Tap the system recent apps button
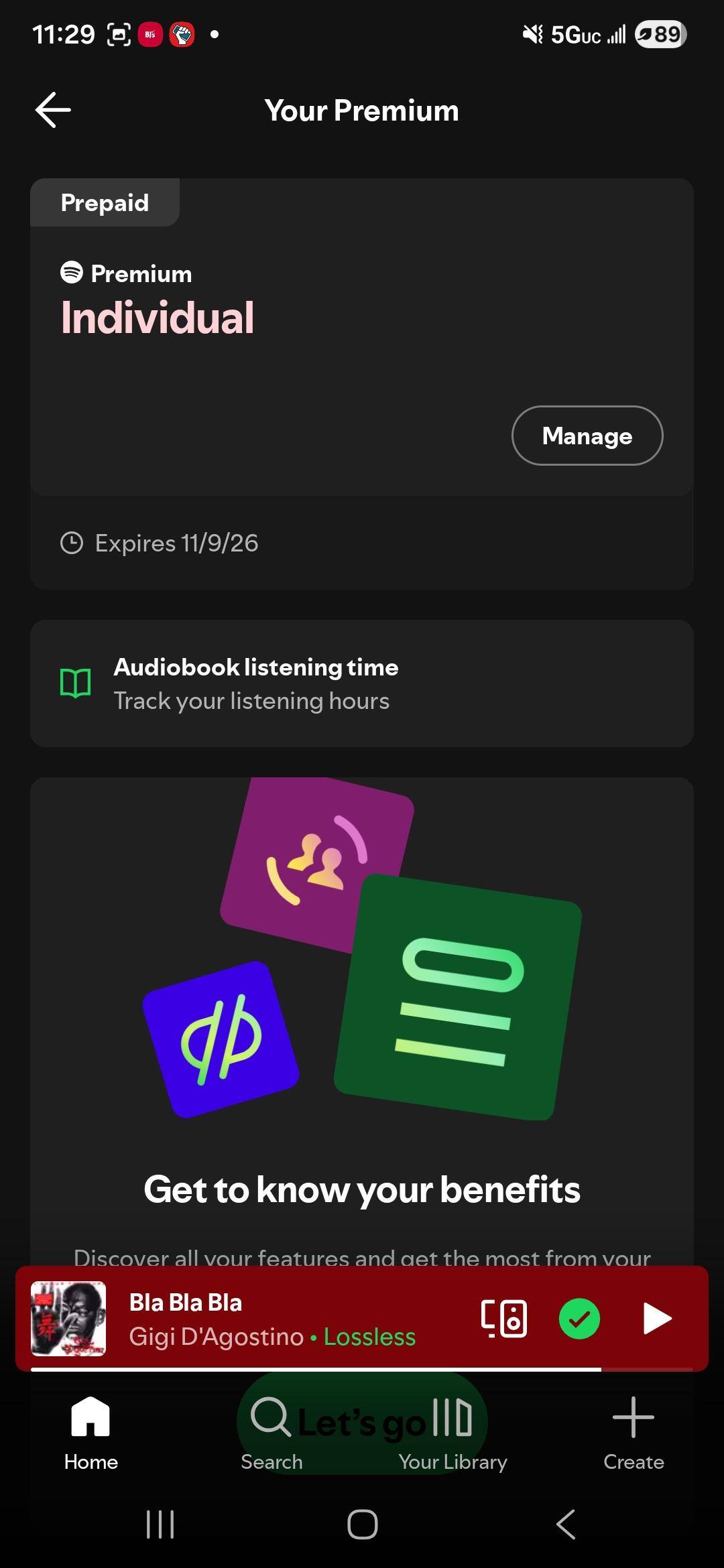The width and height of the screenshot is (724, 1568). click(160, 1524)
